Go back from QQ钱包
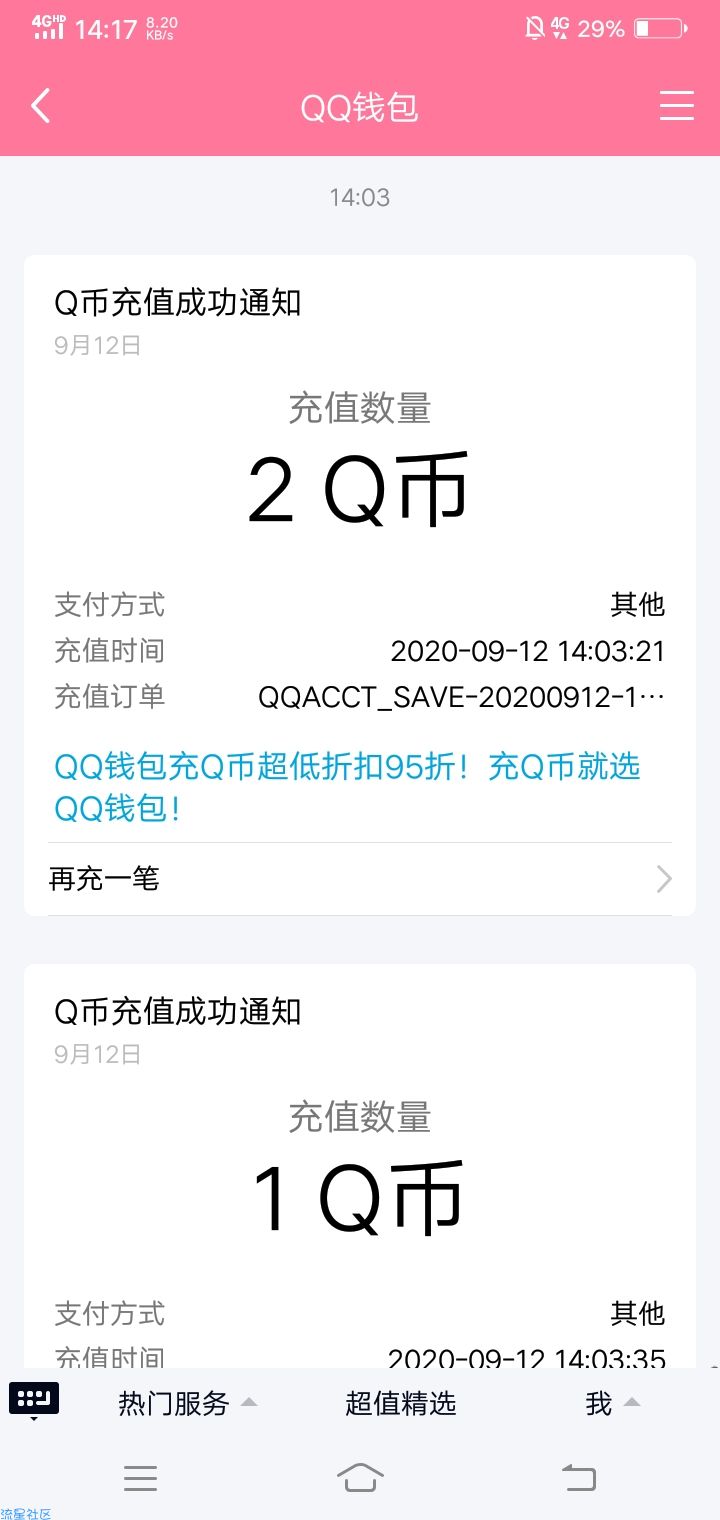The height and width of the screenshot is (1520, 720). click(40, 106)
